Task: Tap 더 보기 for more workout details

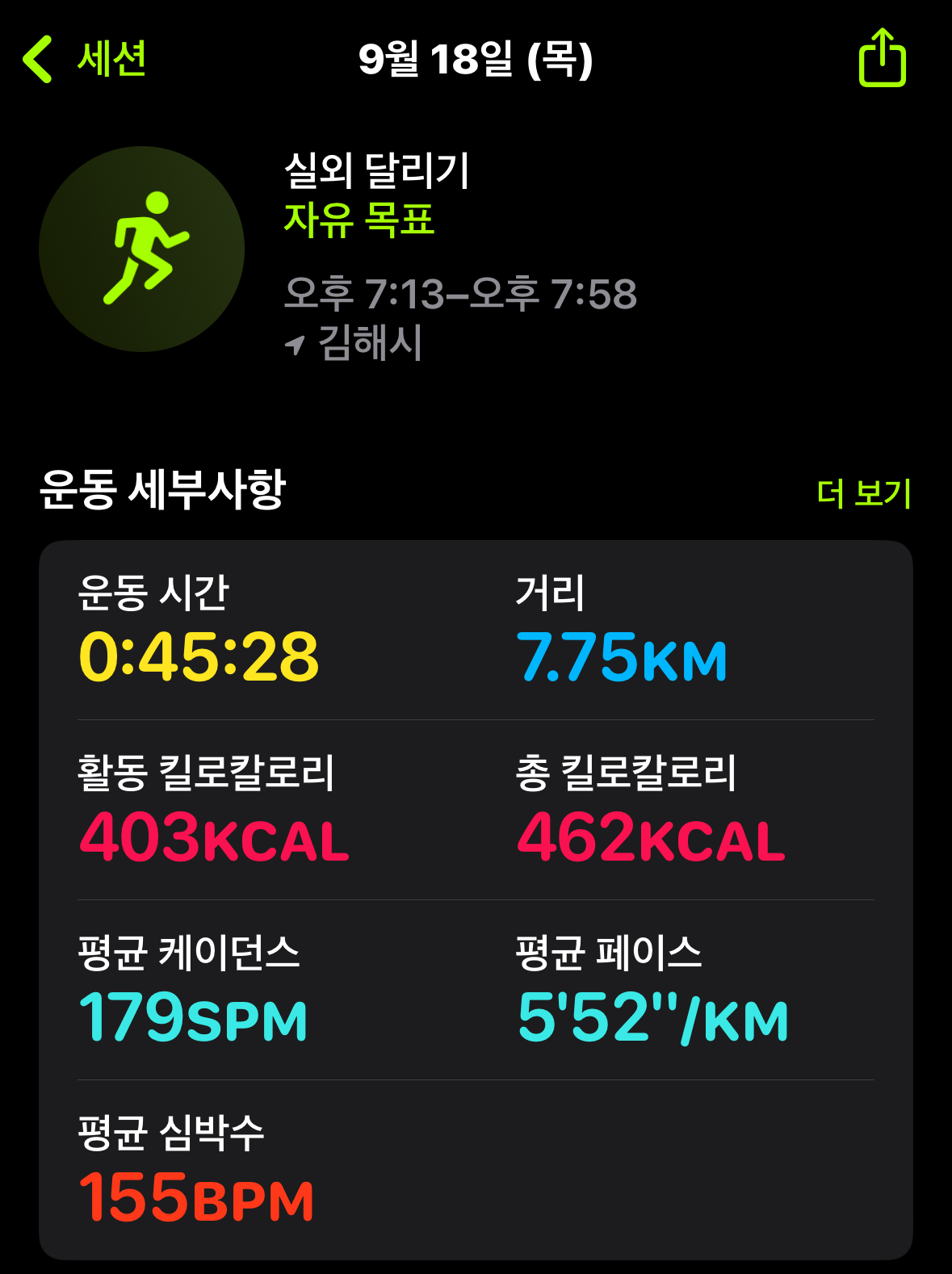Action: click(x=863, y=492)
